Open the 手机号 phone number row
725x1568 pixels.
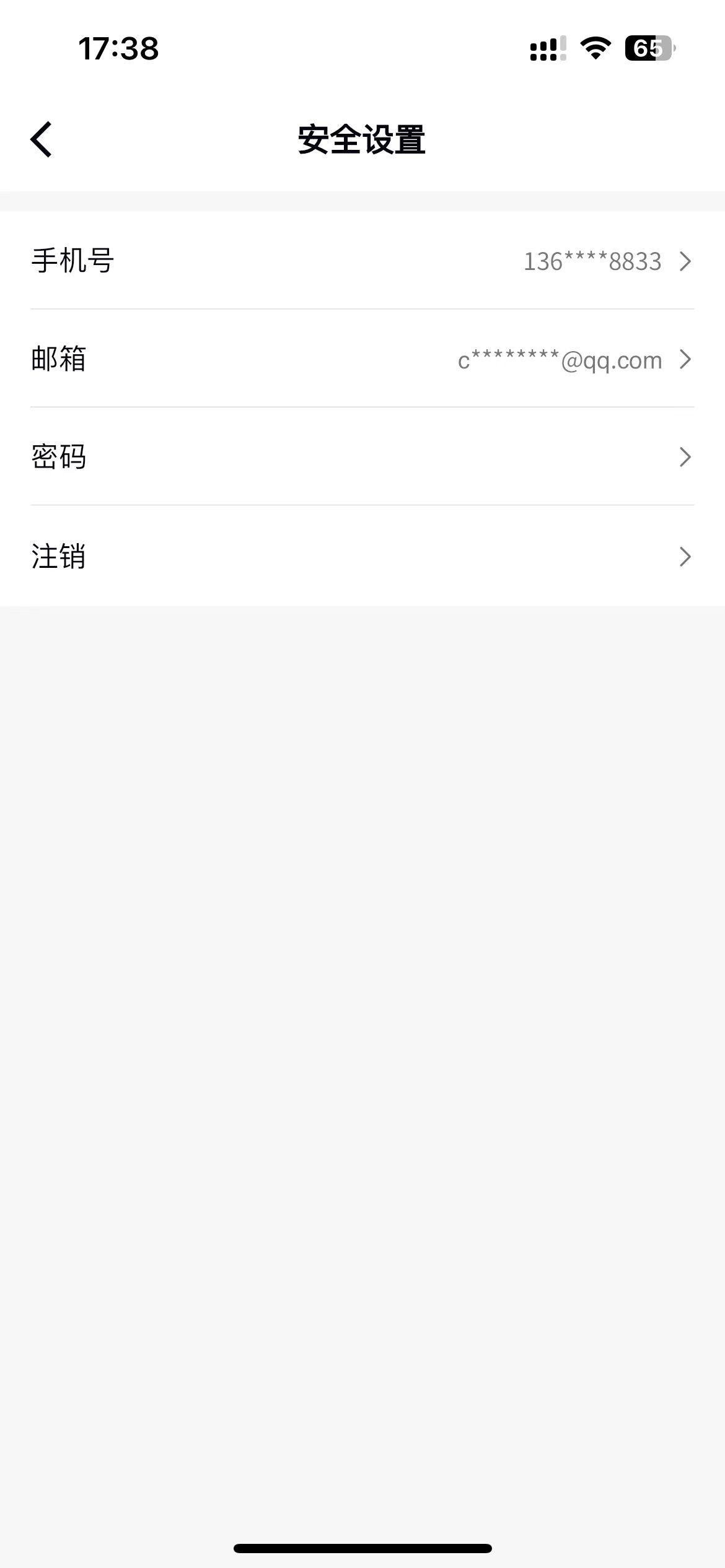(362, 261)
